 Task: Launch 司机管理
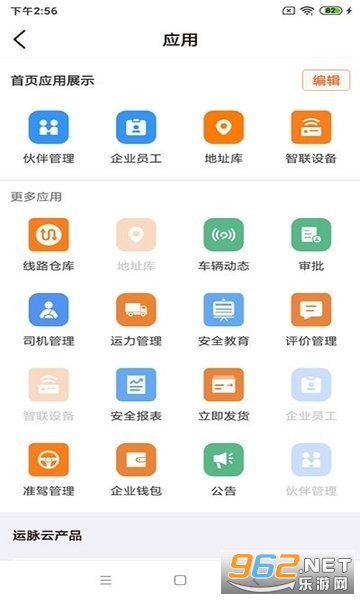point(49,320)
